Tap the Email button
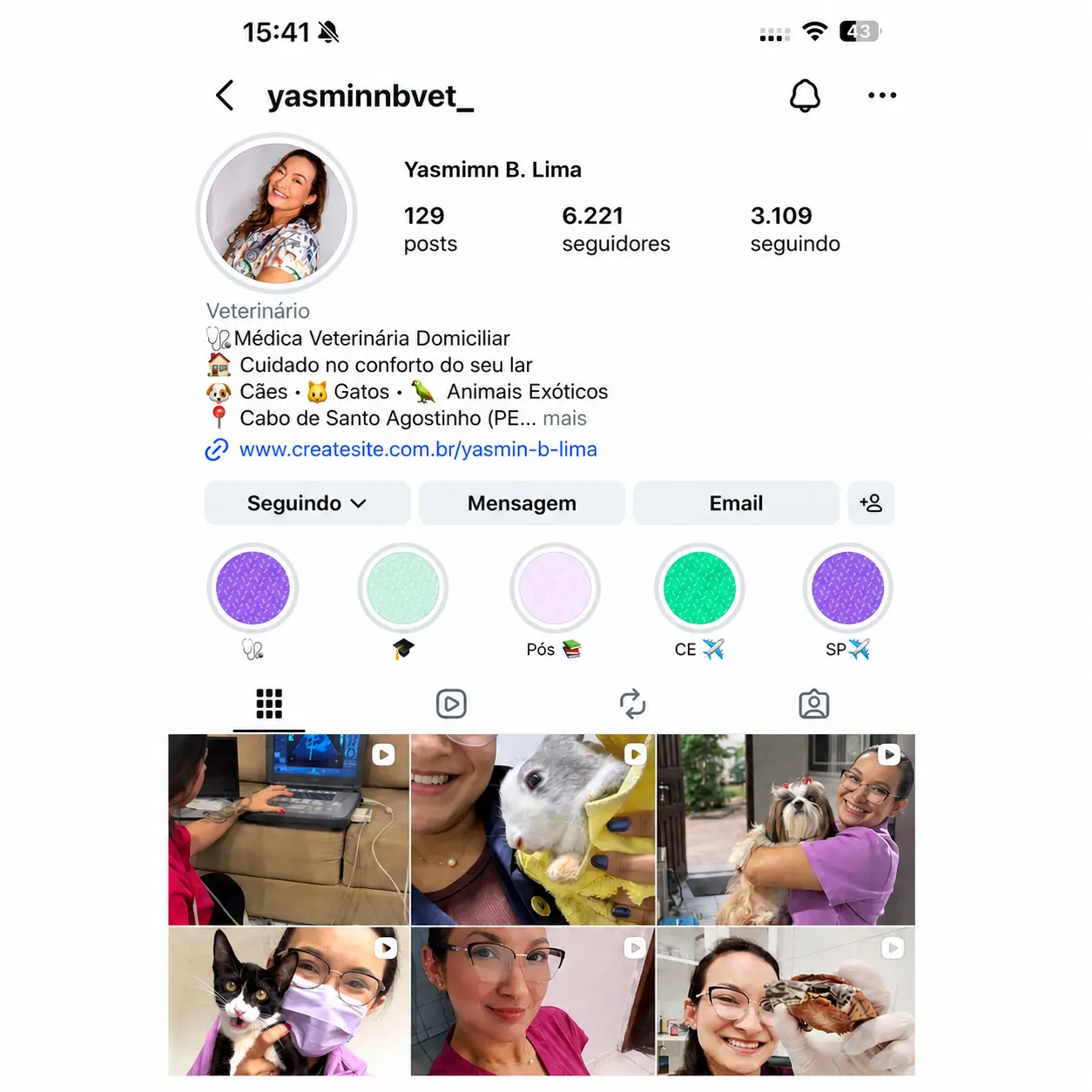Image resolution: width=1092 pixels, height=1092 pixels. tap(736, 503)
